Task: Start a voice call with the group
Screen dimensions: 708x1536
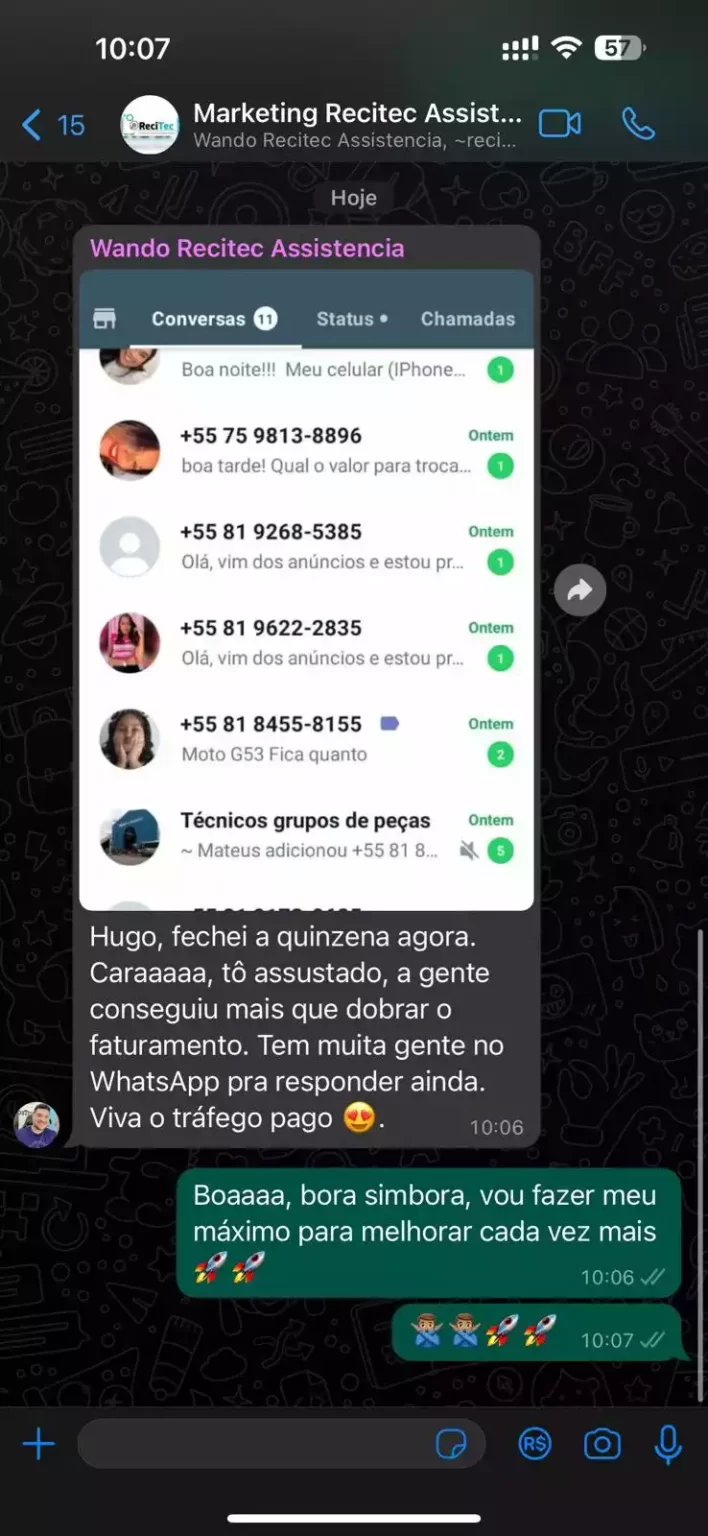Action: click(638, 123)
